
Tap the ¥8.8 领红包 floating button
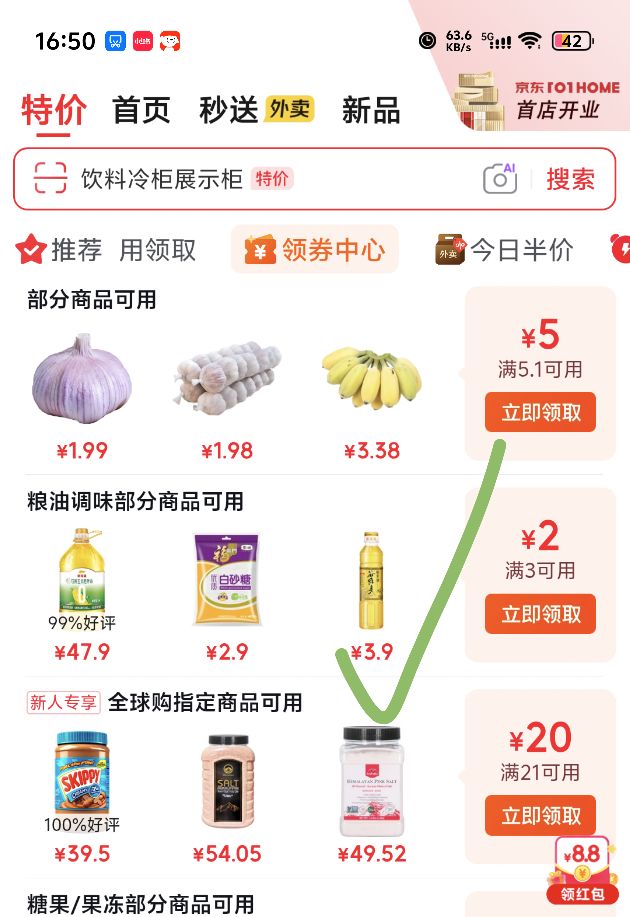(x=582, y=870)
